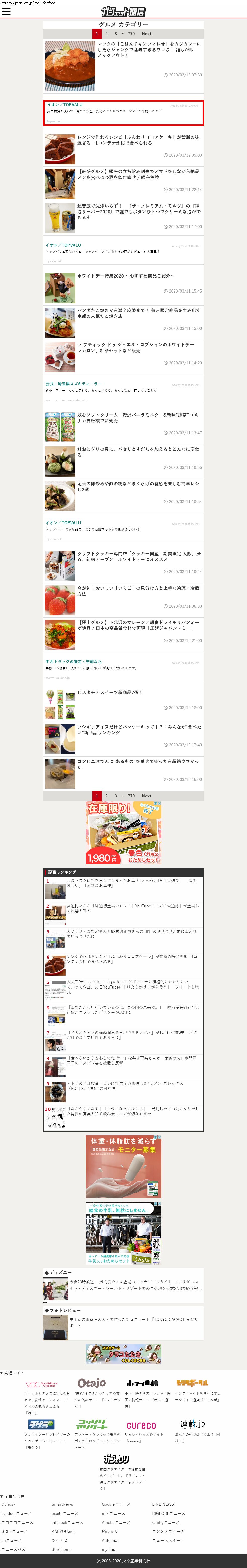Open the LINE NEWS distribution link
The image size is (247, 1568).
(x=163, y=1504)
